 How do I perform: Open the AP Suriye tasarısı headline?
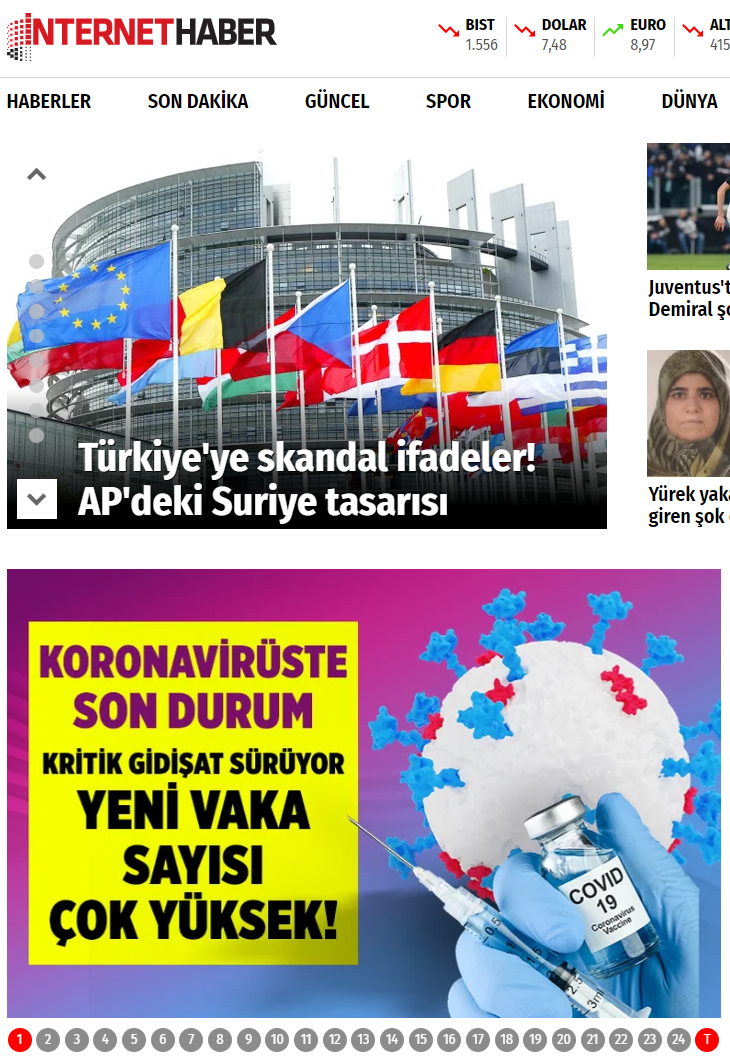click(307, 481)
